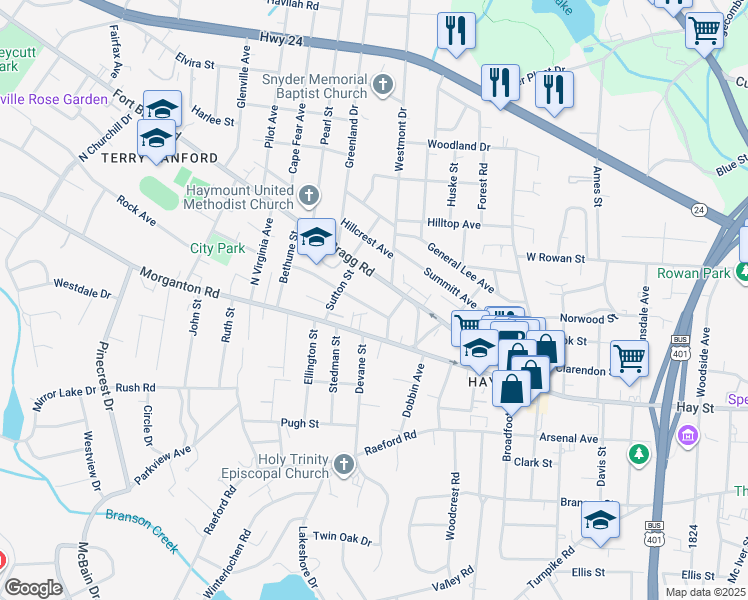Image resolution: width=748 pixels, height=600 pixels.
Task: Select the grocery cart marker on Clarendon St
Action: point(629,357)
